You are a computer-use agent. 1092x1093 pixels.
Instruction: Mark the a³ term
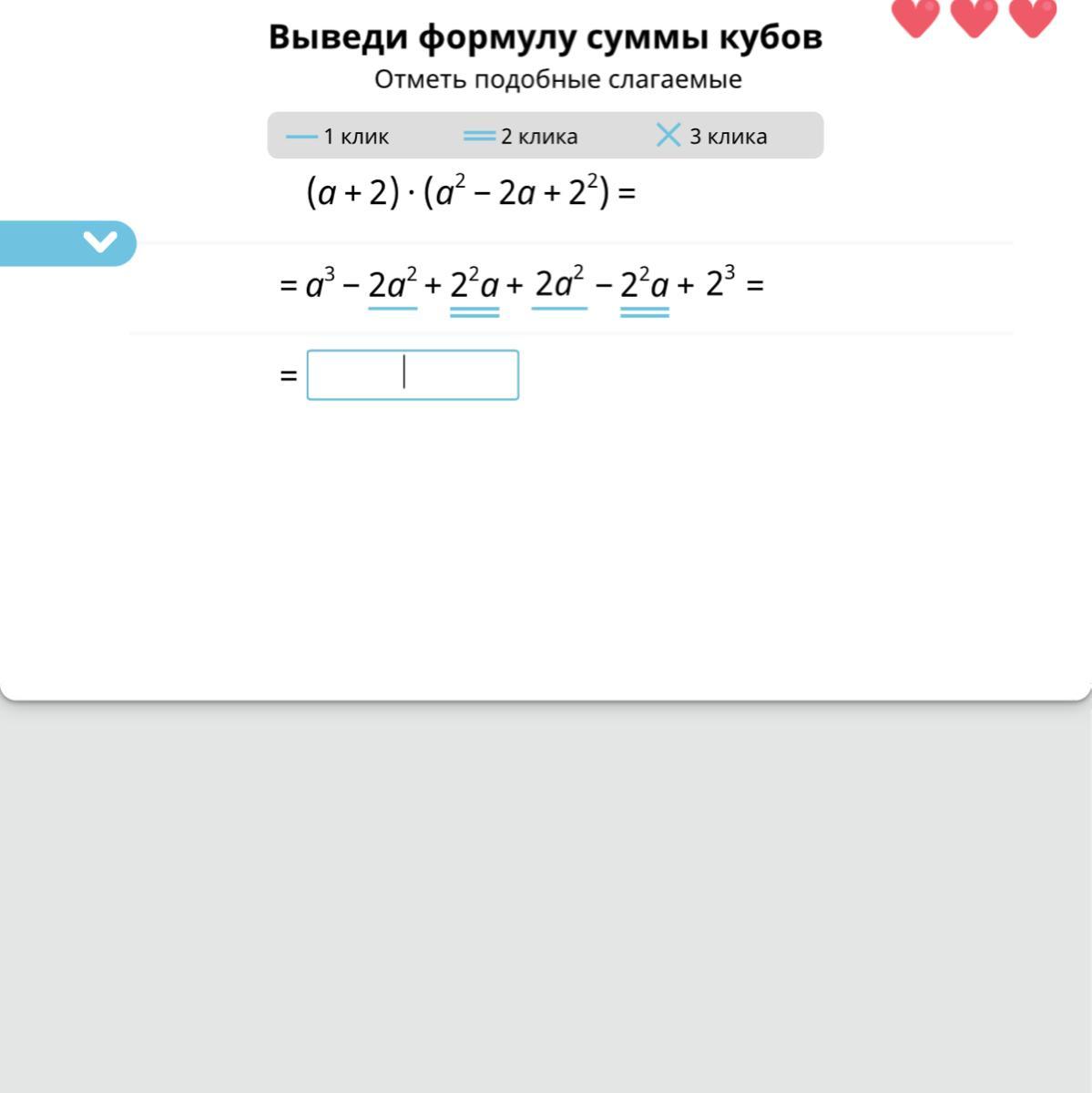(320, 284)
